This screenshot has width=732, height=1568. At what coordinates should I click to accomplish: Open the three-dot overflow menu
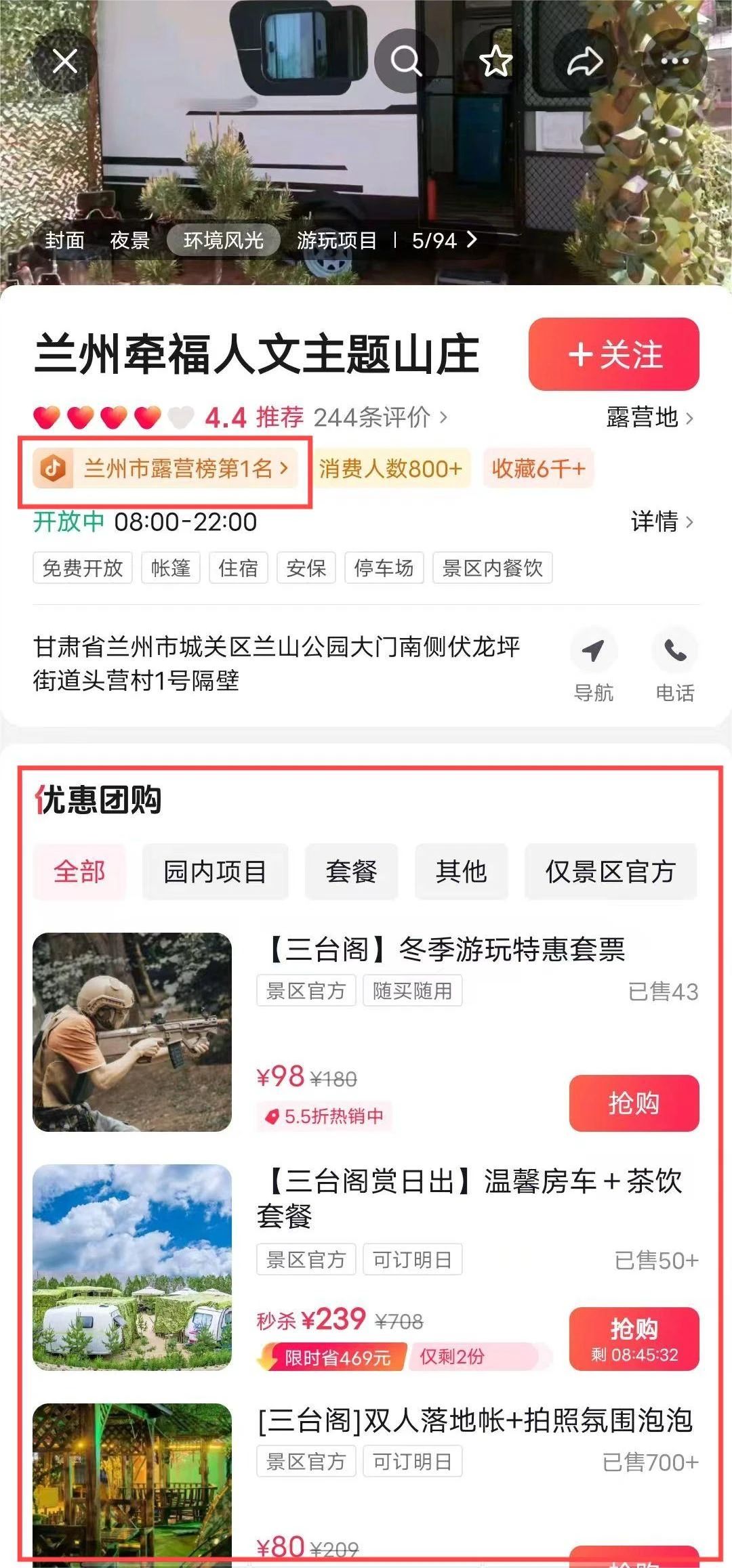(674, 62)
